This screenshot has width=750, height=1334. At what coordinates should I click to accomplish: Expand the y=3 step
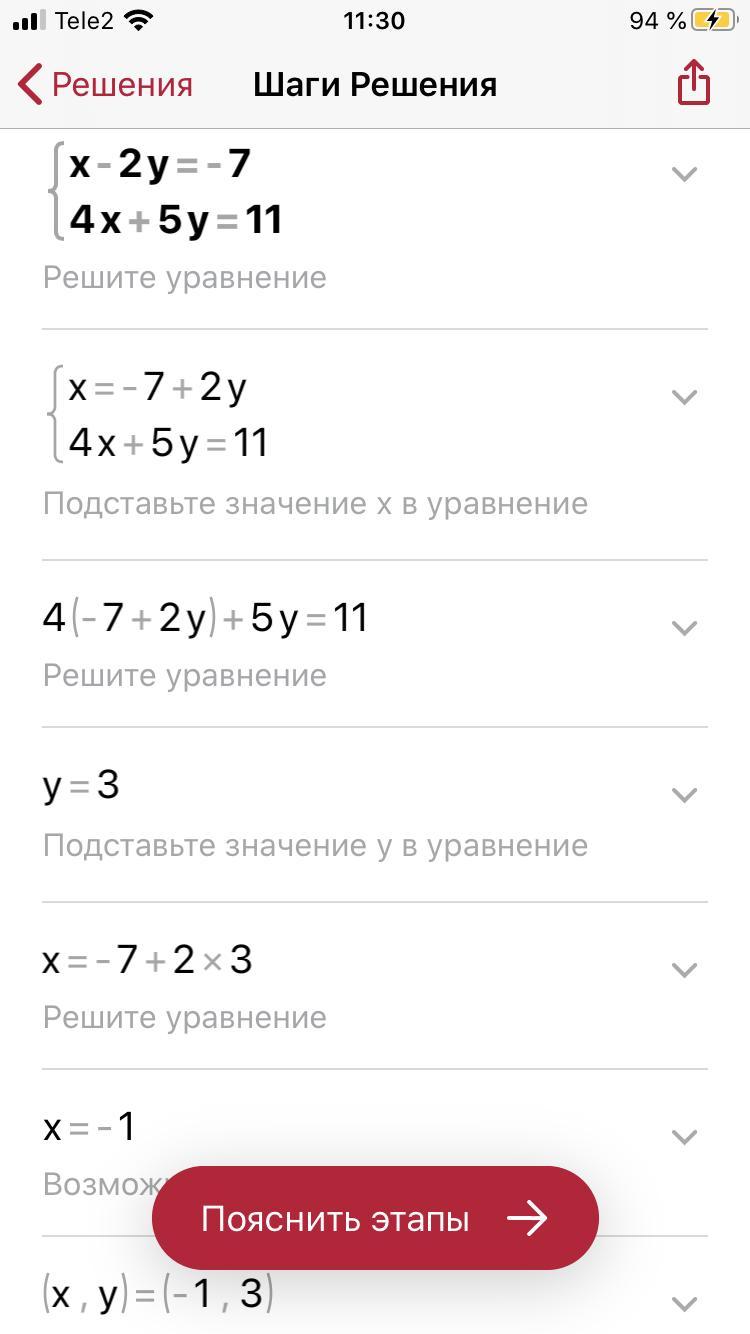(684, 794)
